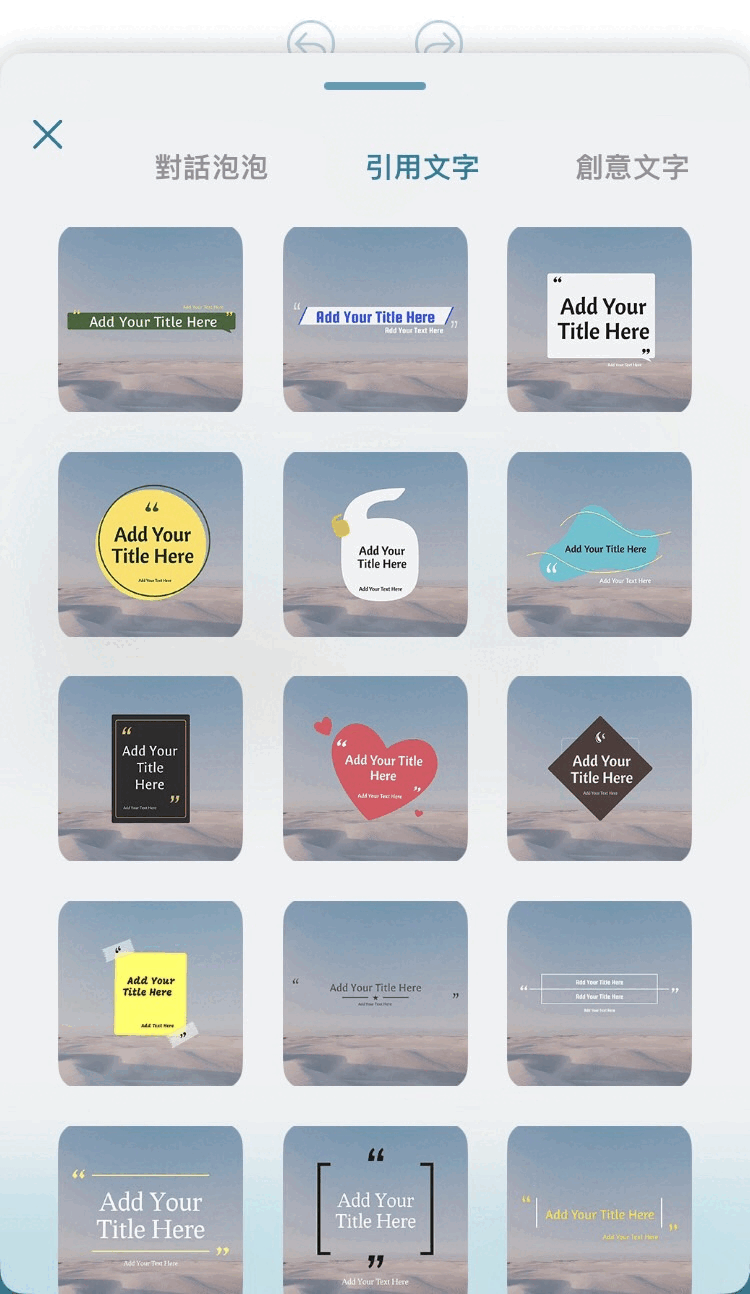Choose the blue slanted title template
Screen dimensions: 750x1294
click(375, 319)
